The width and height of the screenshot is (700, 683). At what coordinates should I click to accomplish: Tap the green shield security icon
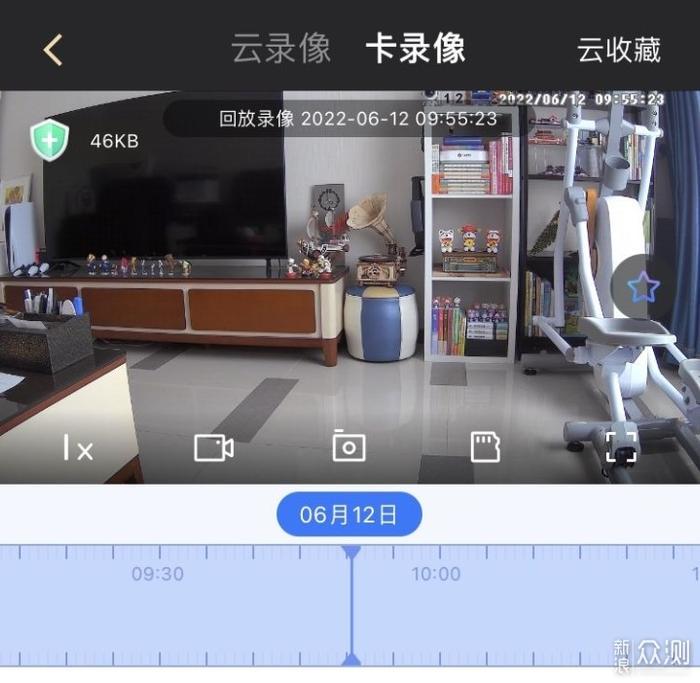[49, 140]
